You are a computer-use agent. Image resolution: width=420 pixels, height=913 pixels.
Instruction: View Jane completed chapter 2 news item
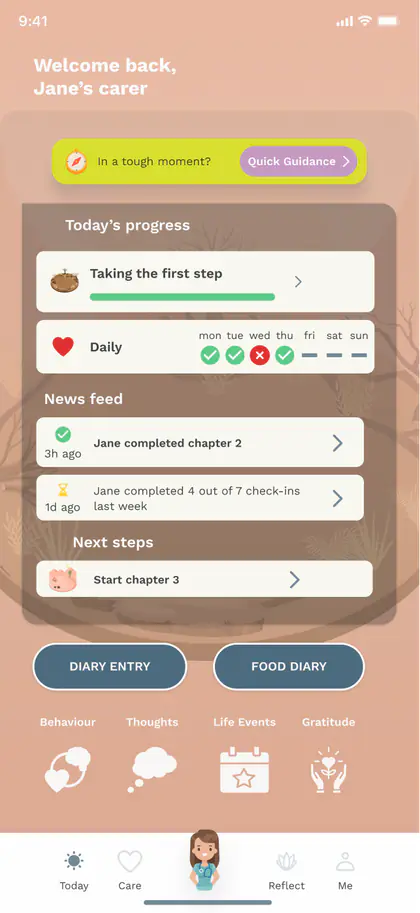200,443
